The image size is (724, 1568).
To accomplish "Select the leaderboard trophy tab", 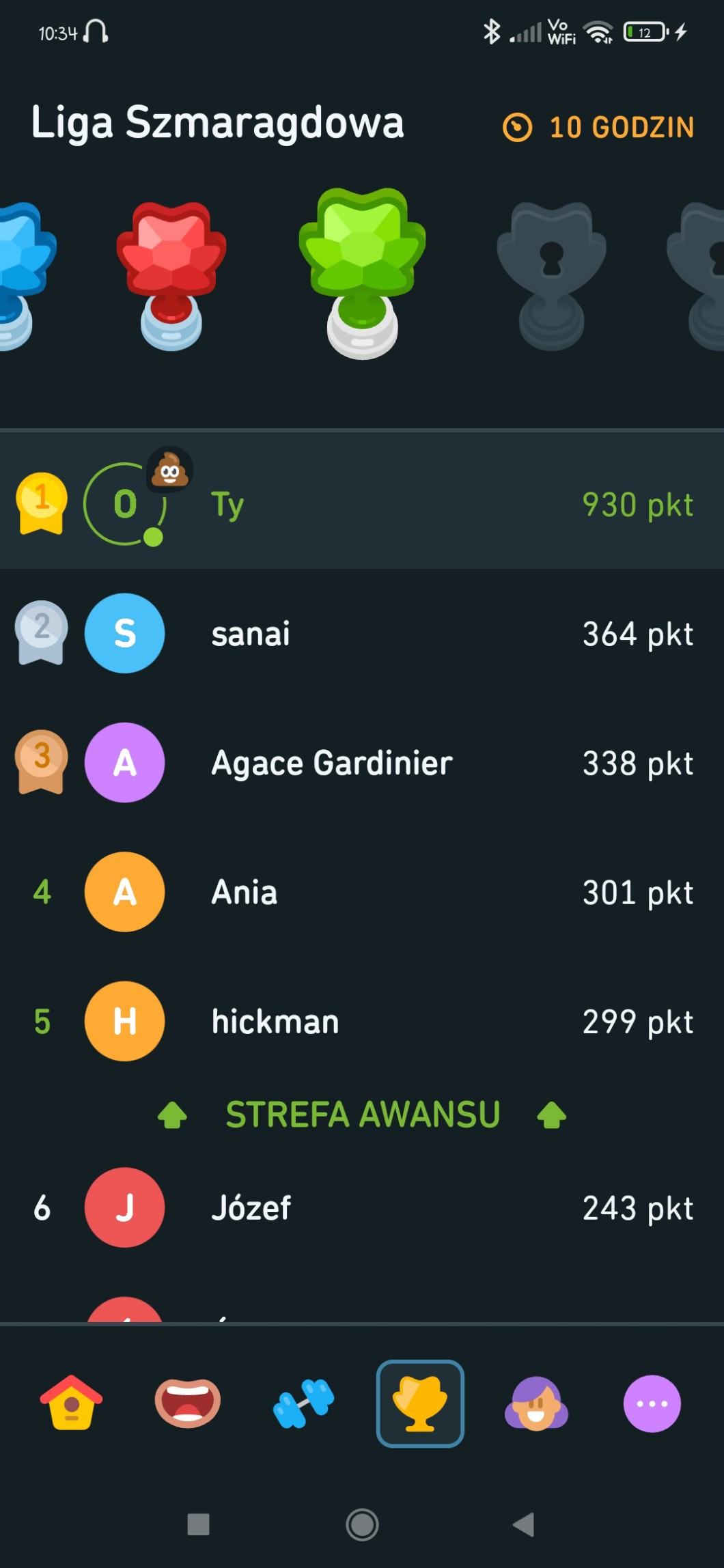I will pyautogui.click(x=420, y=1403).
